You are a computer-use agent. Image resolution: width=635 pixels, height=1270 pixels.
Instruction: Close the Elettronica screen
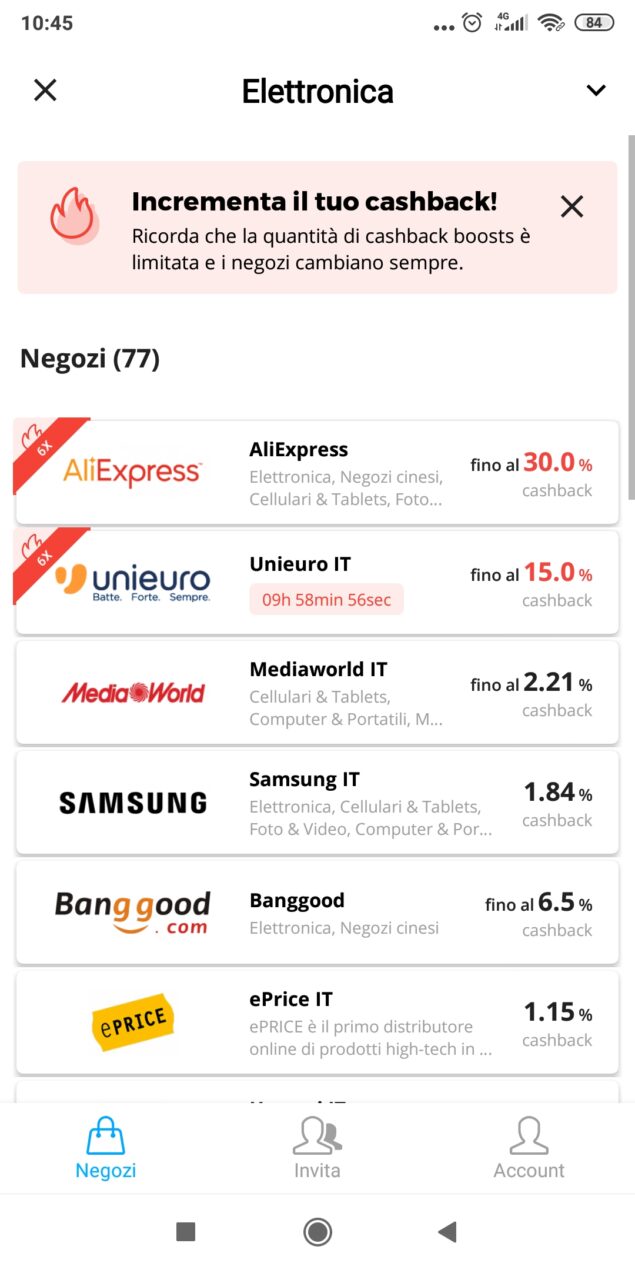coord(45,91)
